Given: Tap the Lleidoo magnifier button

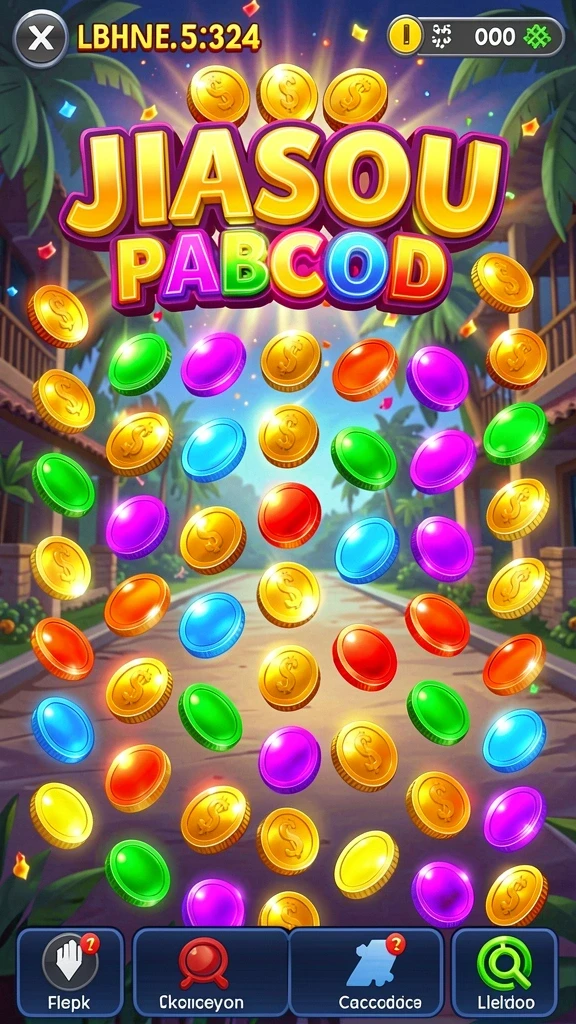Looking at the screenshot, I should tap(504, 971).
